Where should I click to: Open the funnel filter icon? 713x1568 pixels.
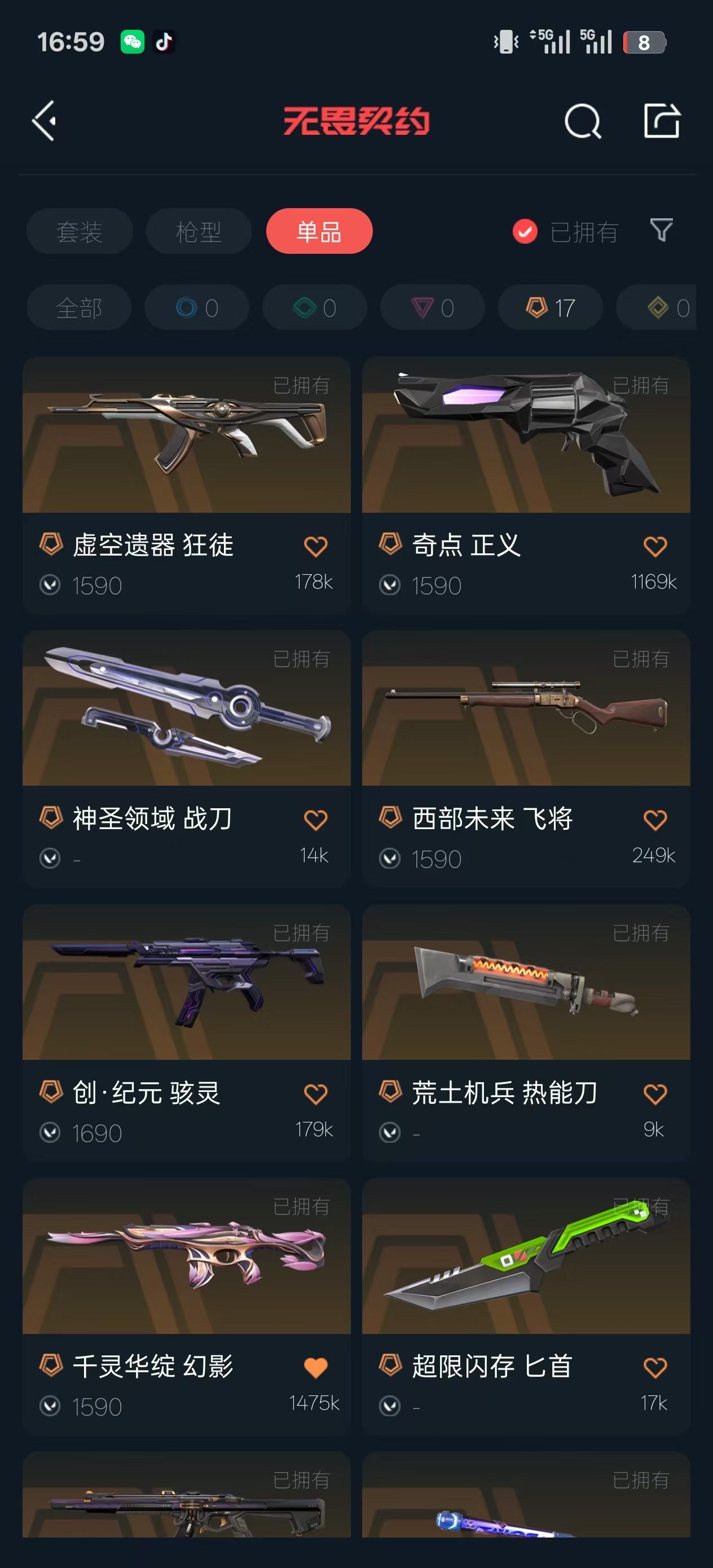(x=661, y=230)
